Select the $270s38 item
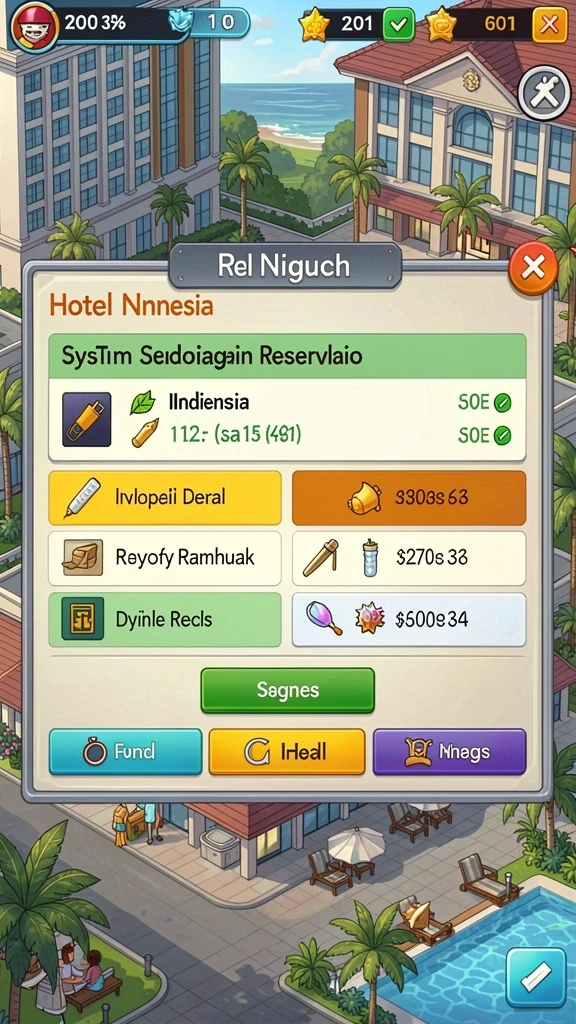576x1024 pixels. [409, 558]
